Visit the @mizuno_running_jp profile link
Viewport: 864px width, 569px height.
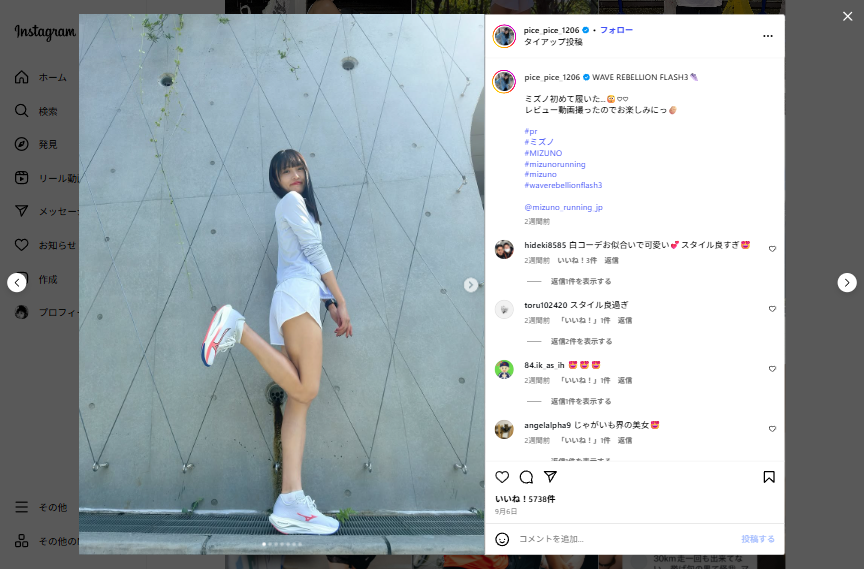pyautogui.click(x=563, y=207)
